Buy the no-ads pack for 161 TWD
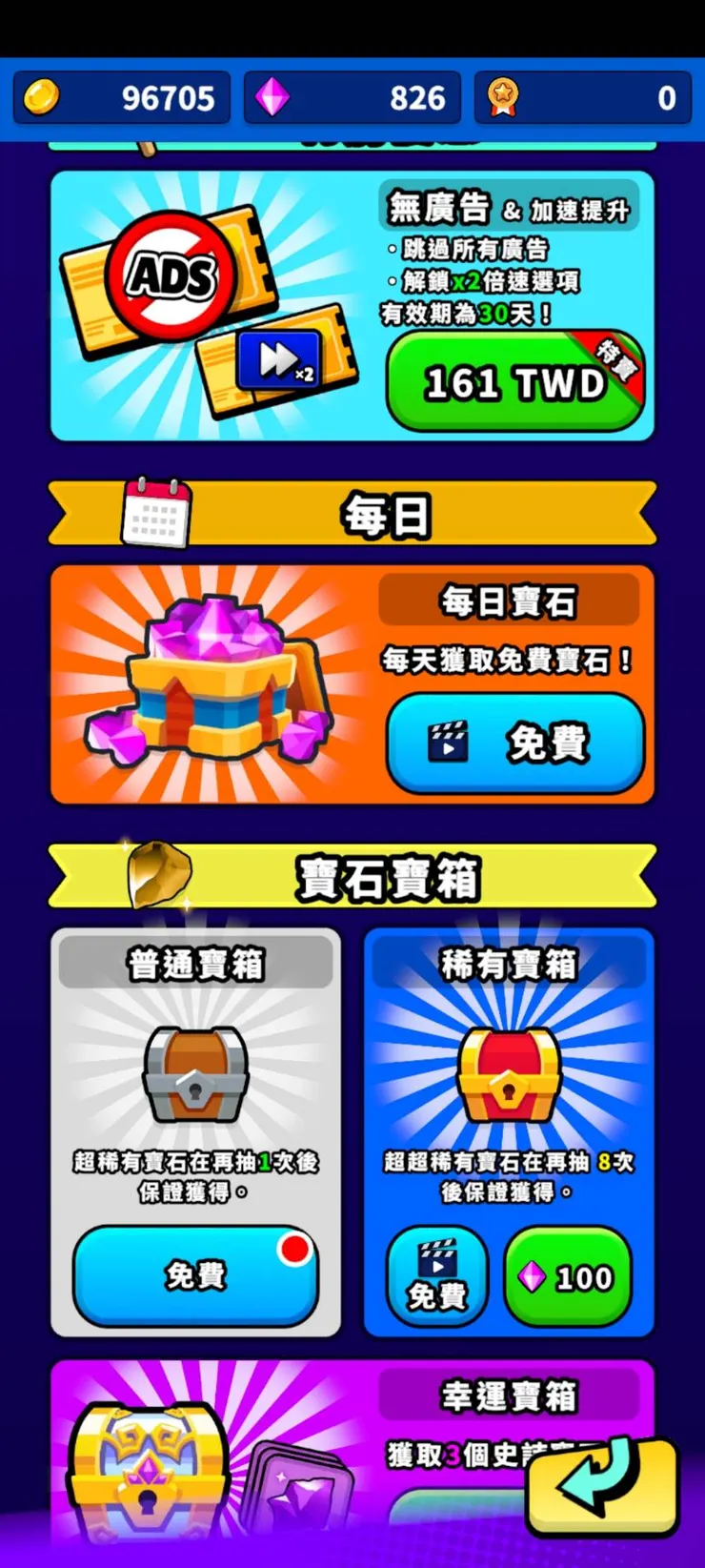705x1568 pixels. pyautogui.click(x=514, y=382)
